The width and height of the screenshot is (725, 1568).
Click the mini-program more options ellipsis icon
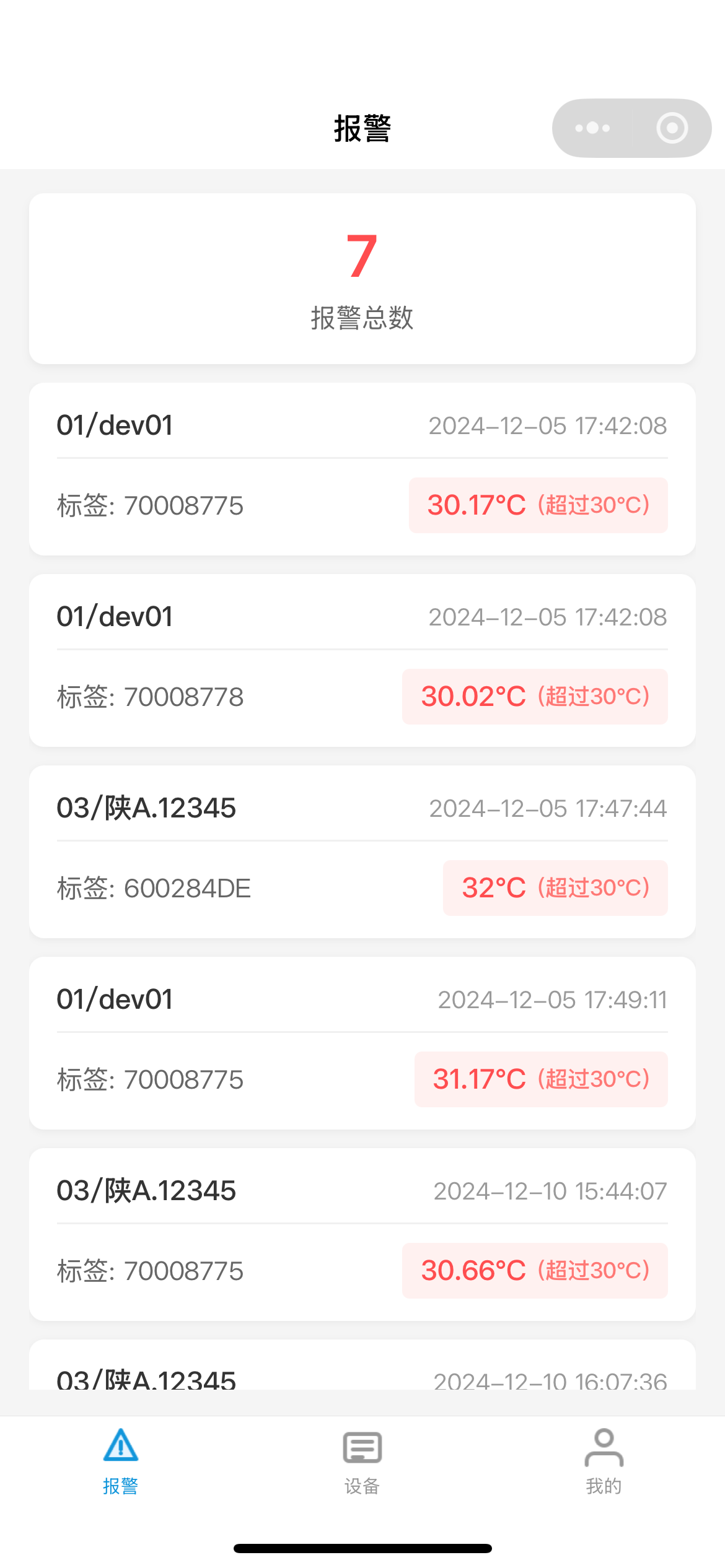[x=592, y=128]
